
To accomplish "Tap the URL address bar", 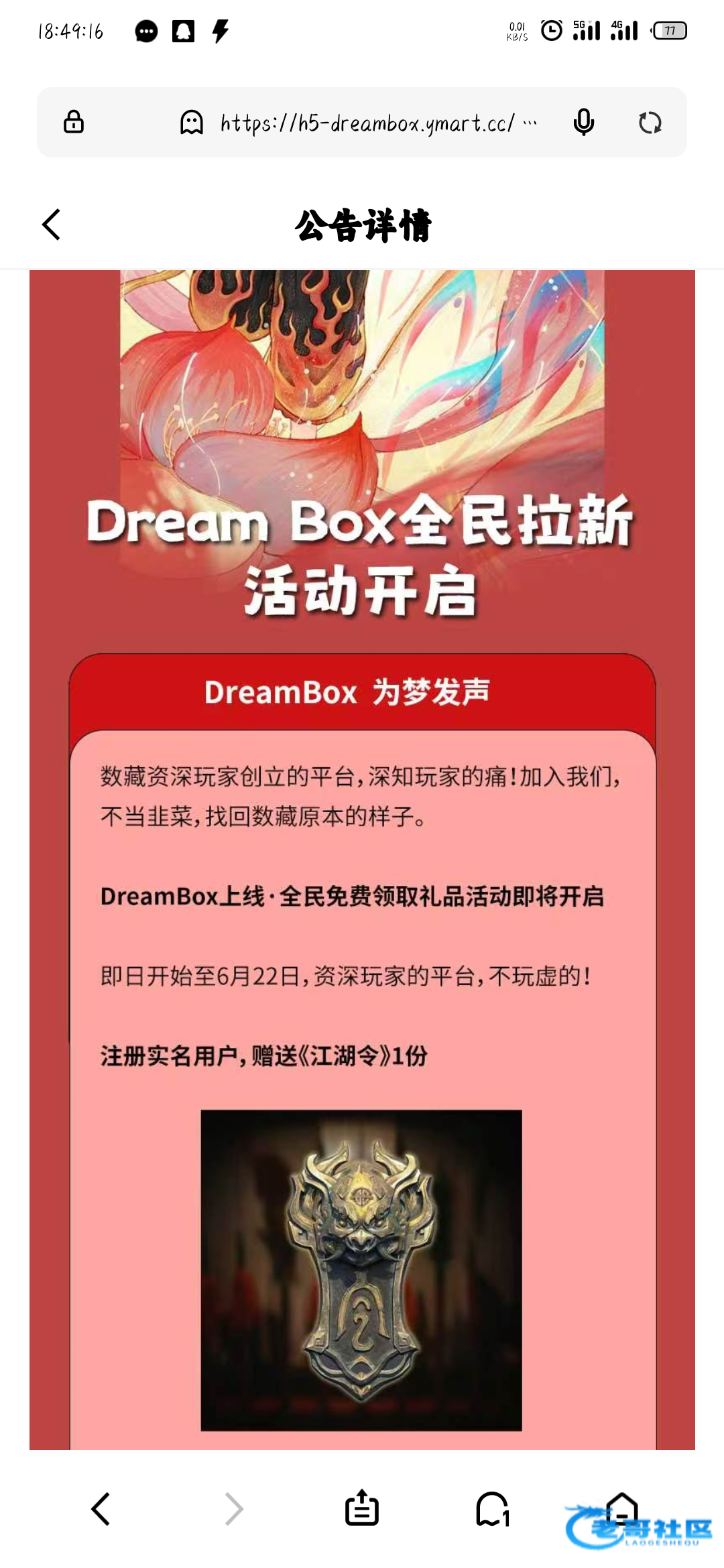I will coord(367,123).
